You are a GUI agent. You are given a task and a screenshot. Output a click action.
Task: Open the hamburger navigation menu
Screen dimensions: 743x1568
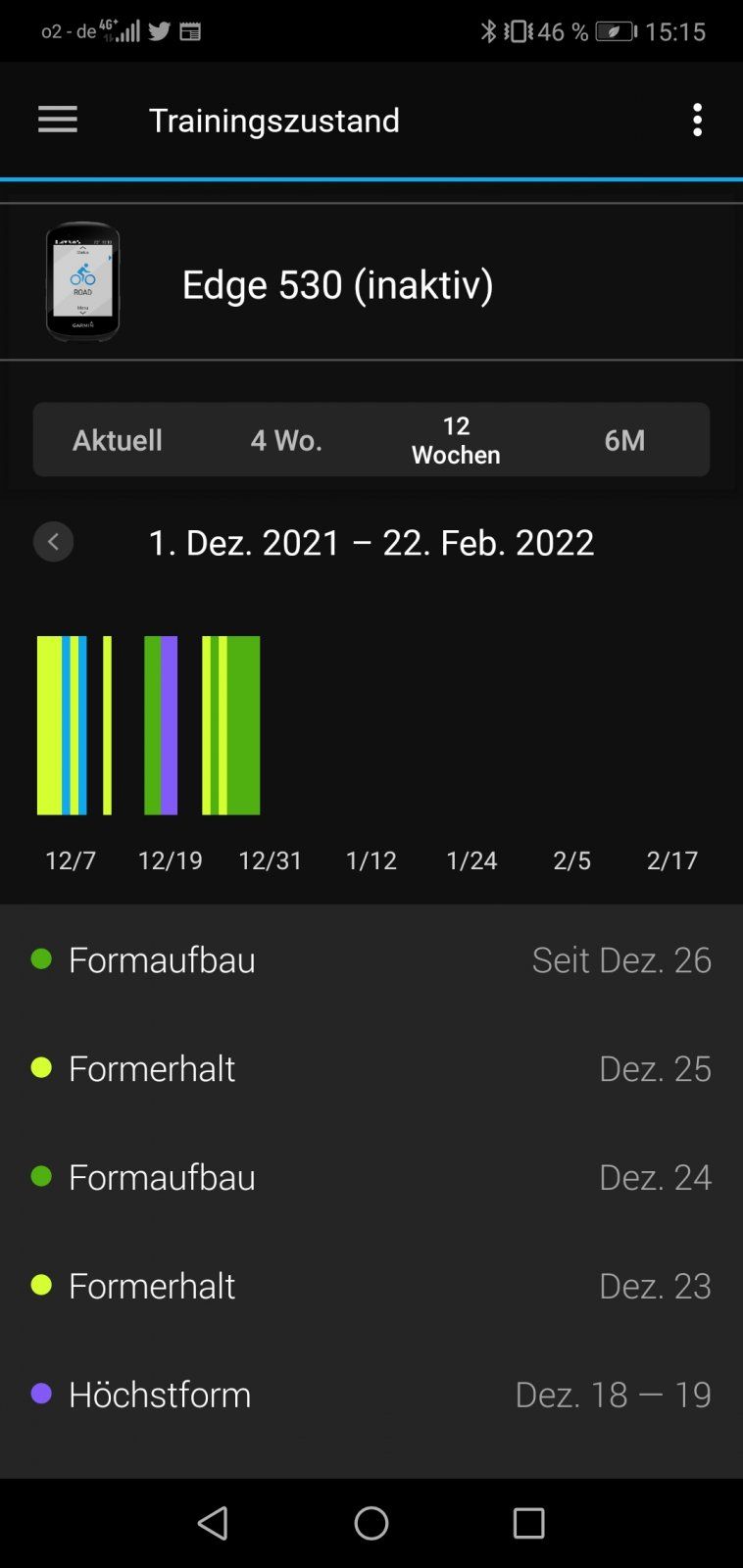click(58, 121)
